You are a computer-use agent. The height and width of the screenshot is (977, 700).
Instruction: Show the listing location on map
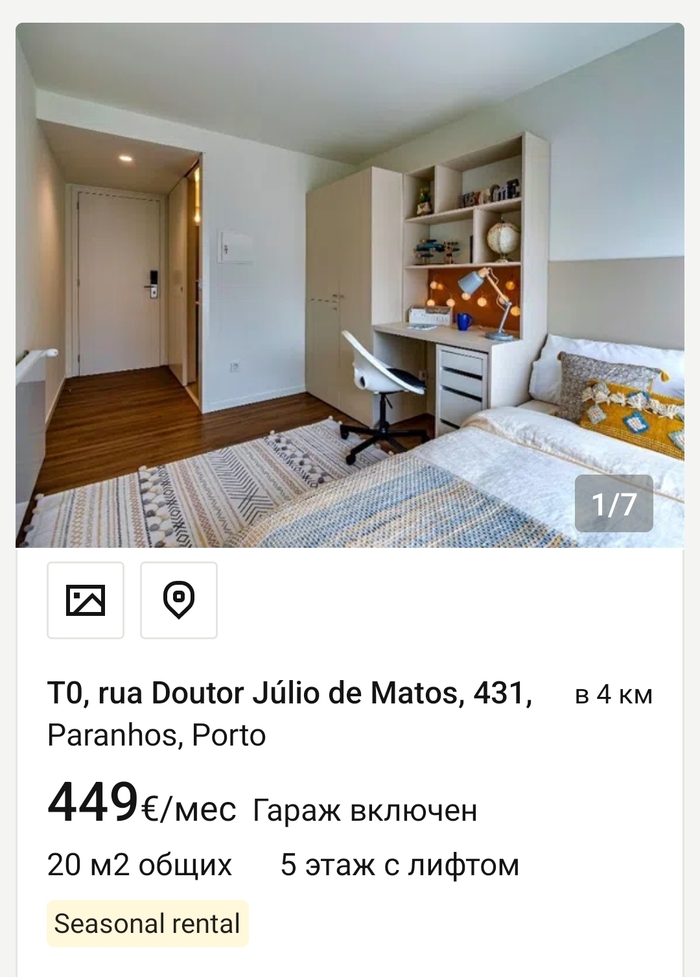tap(179, 600)
